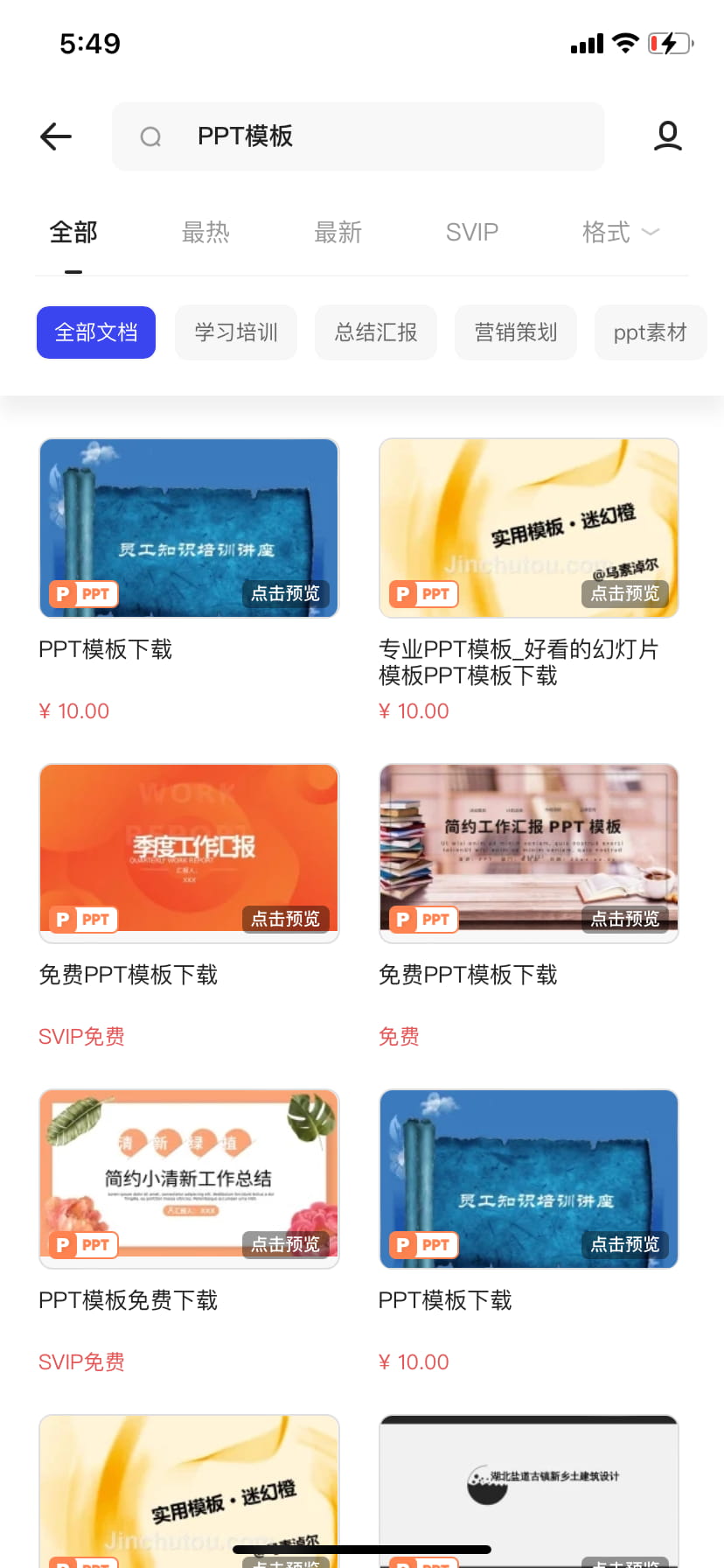Select the 全部 tab
Screen dimensions: 724x1568
point(73,233)
